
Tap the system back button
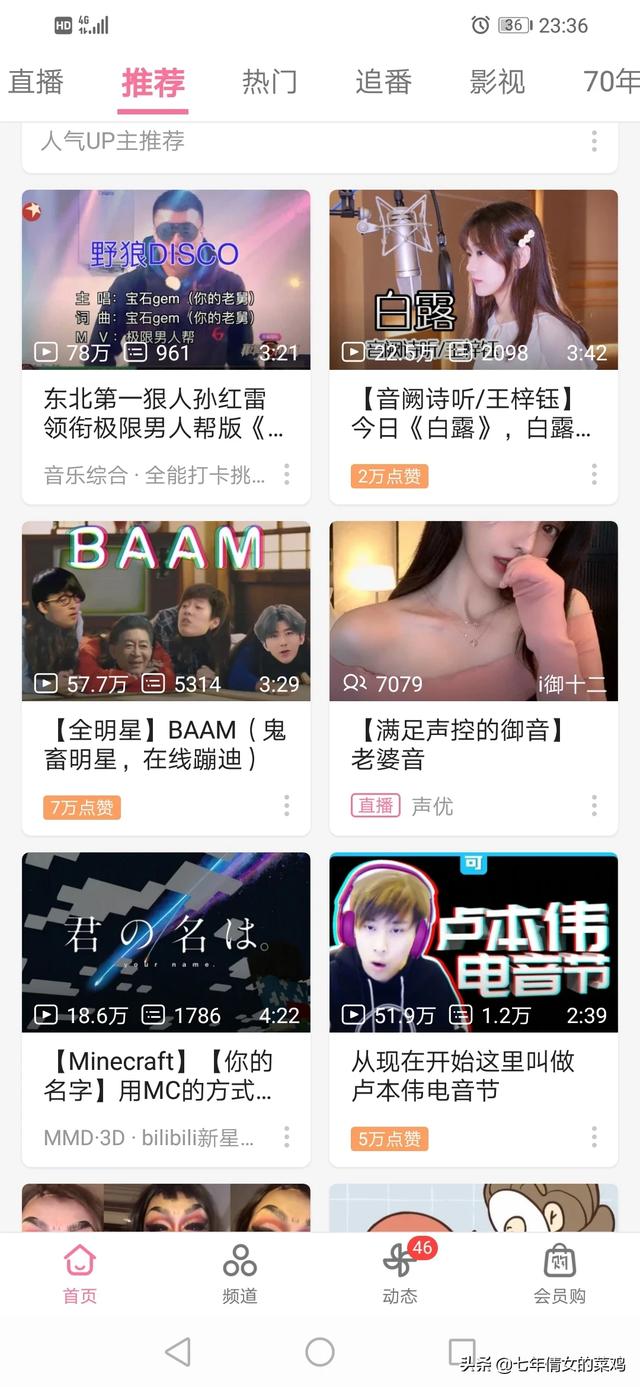pyautogui.click(x=178, y=1352)
